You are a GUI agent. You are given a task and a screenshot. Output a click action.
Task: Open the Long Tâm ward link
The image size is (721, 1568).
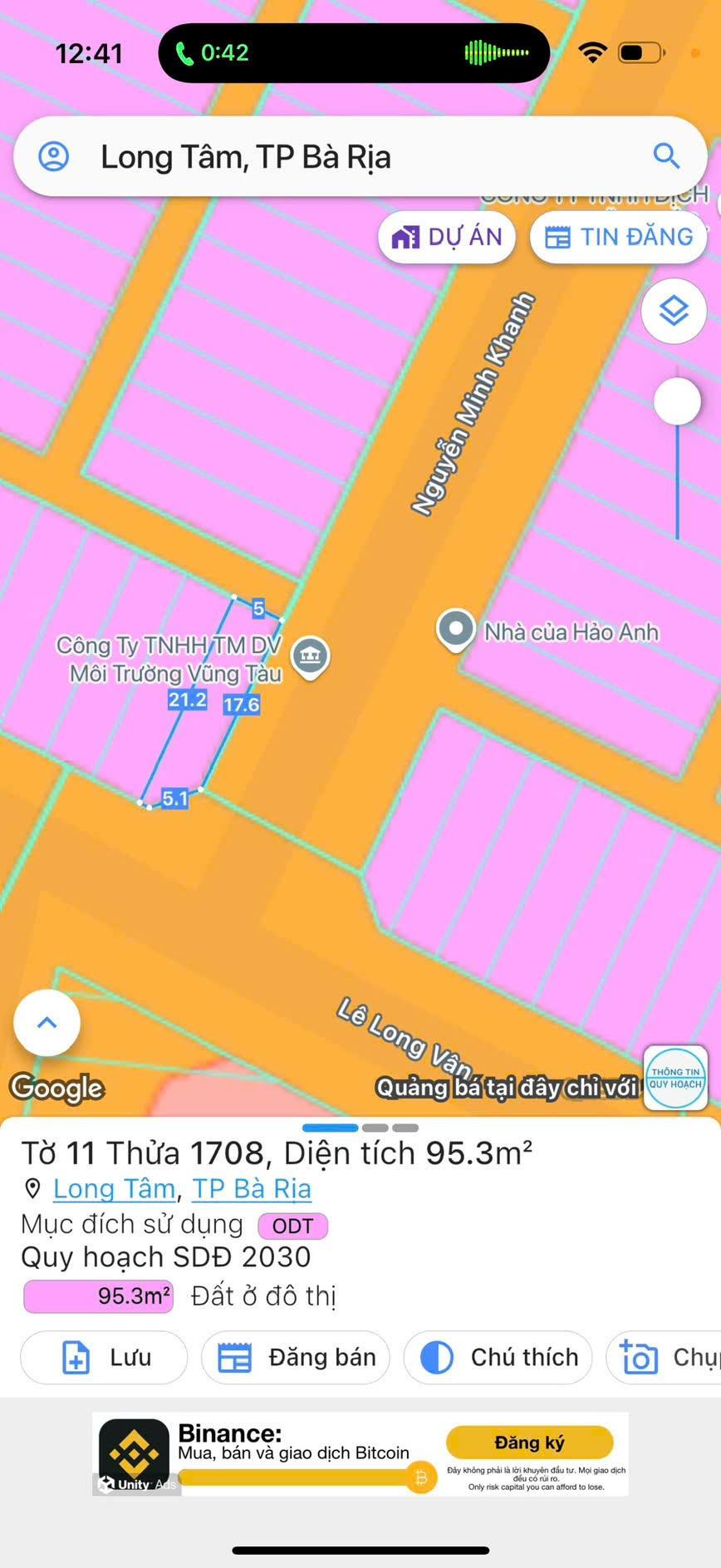(x=114, y=1188)
